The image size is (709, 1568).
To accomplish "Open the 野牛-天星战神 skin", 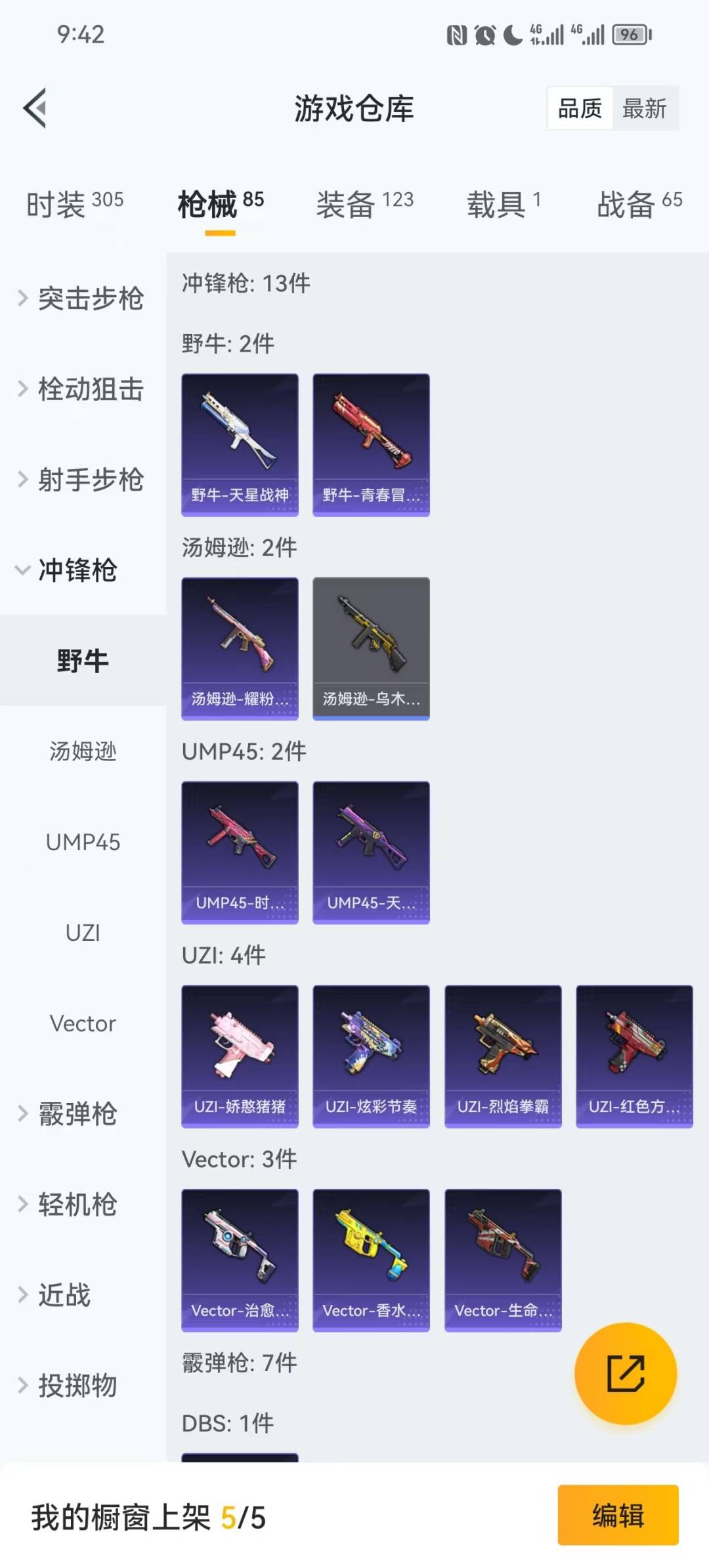I will 240,445.
